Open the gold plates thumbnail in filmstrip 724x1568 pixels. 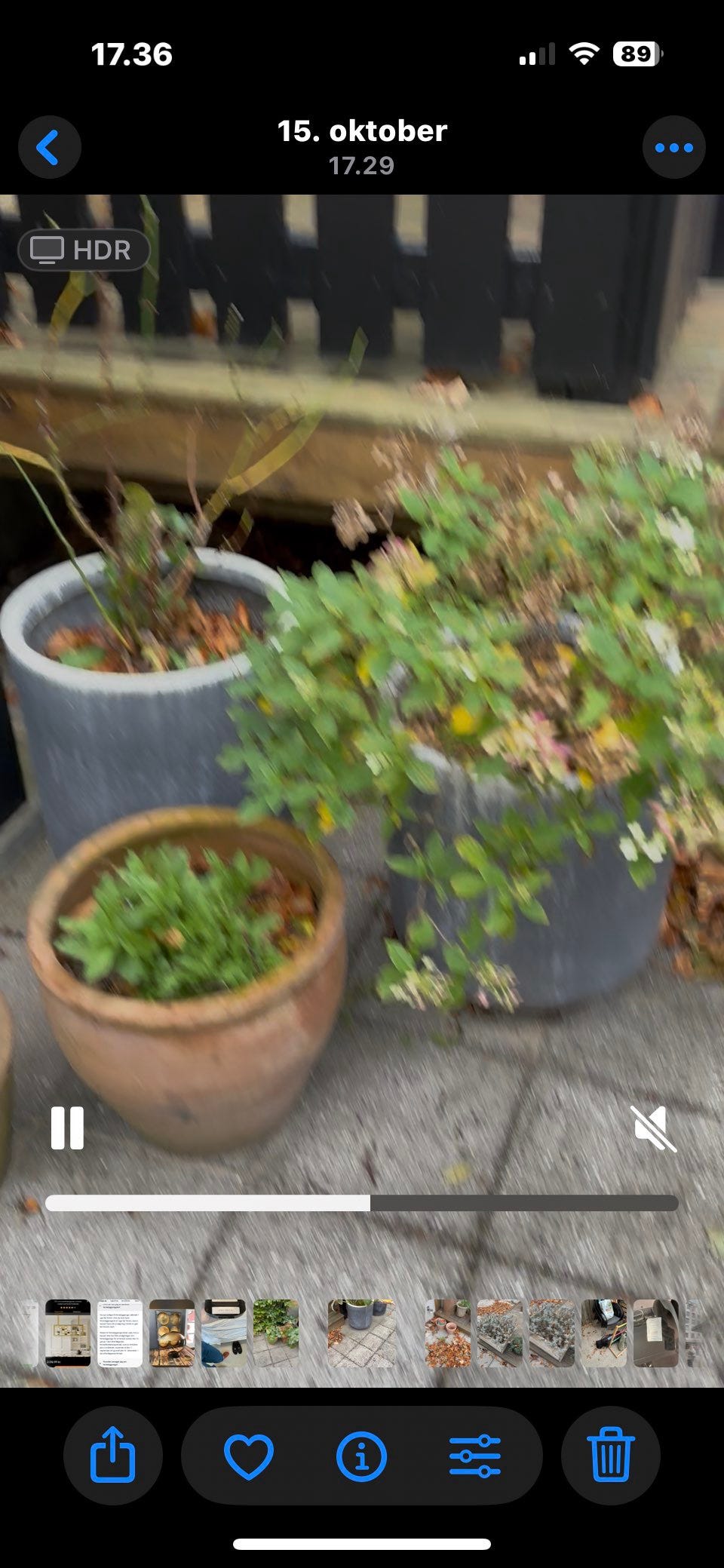172,1333
